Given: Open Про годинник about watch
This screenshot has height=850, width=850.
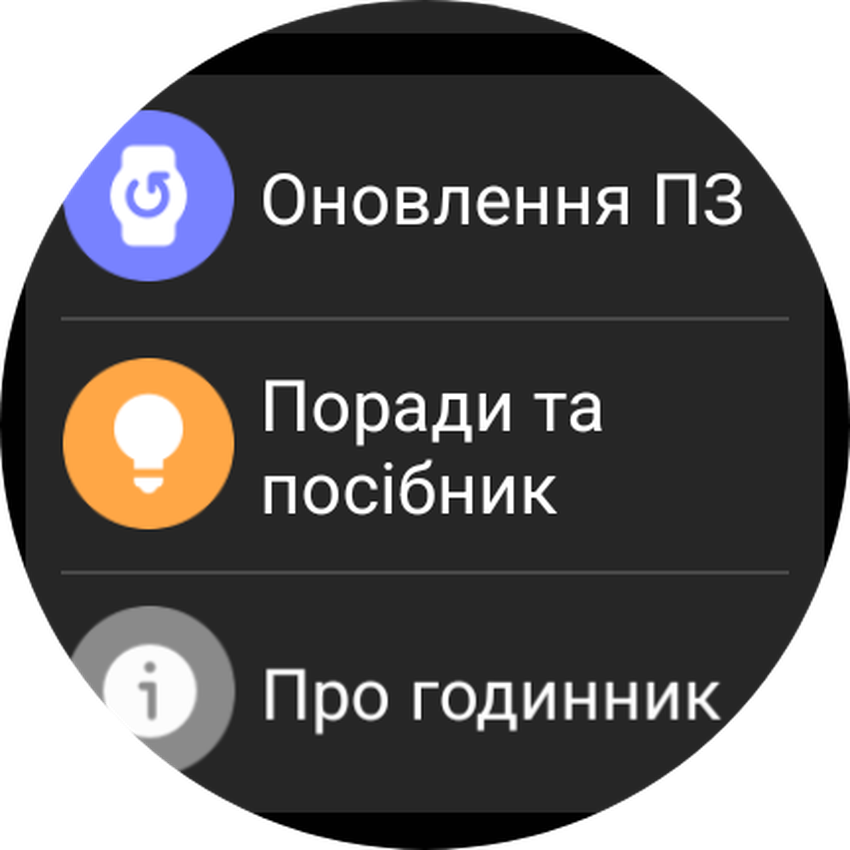Looking at the screenshot, I should [425, 693].
